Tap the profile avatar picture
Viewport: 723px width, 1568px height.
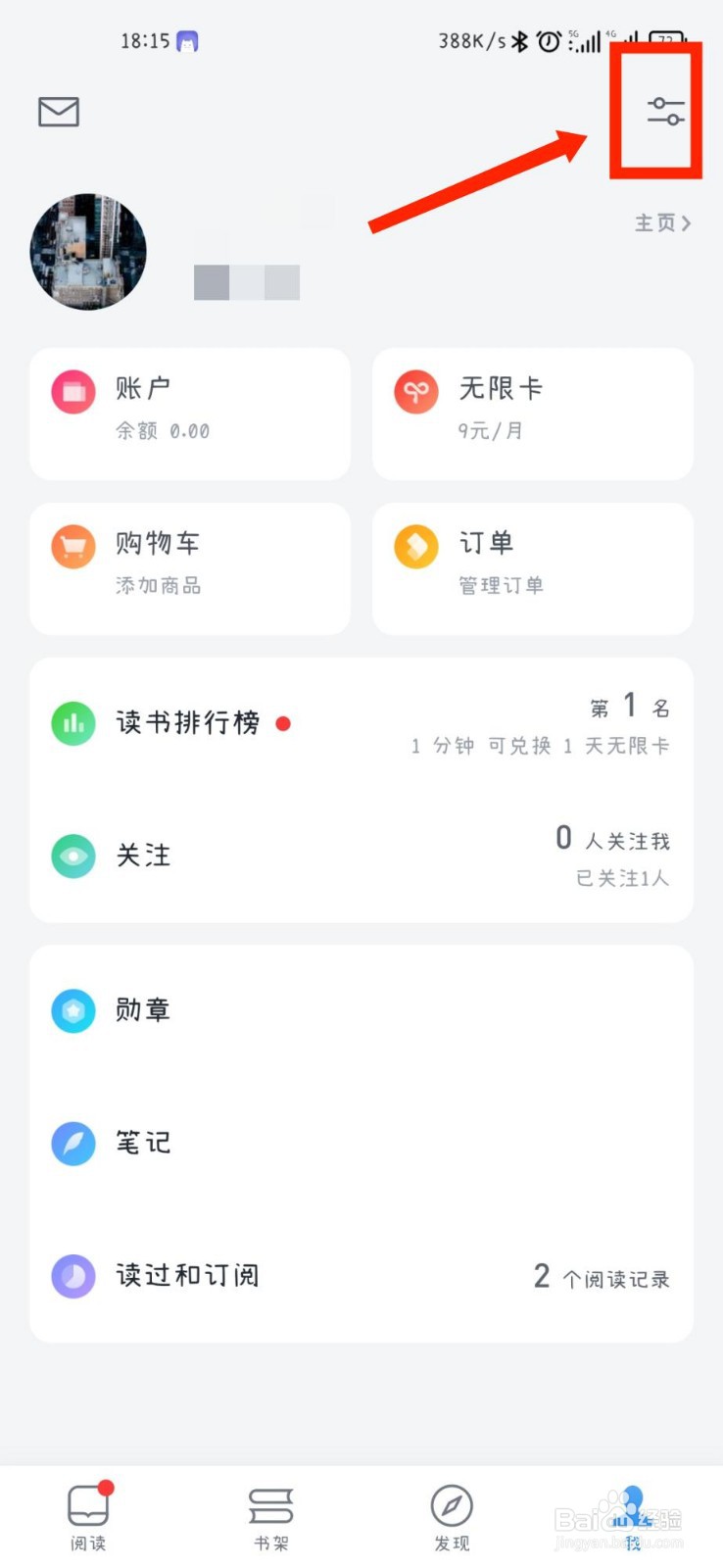(88, 252)
